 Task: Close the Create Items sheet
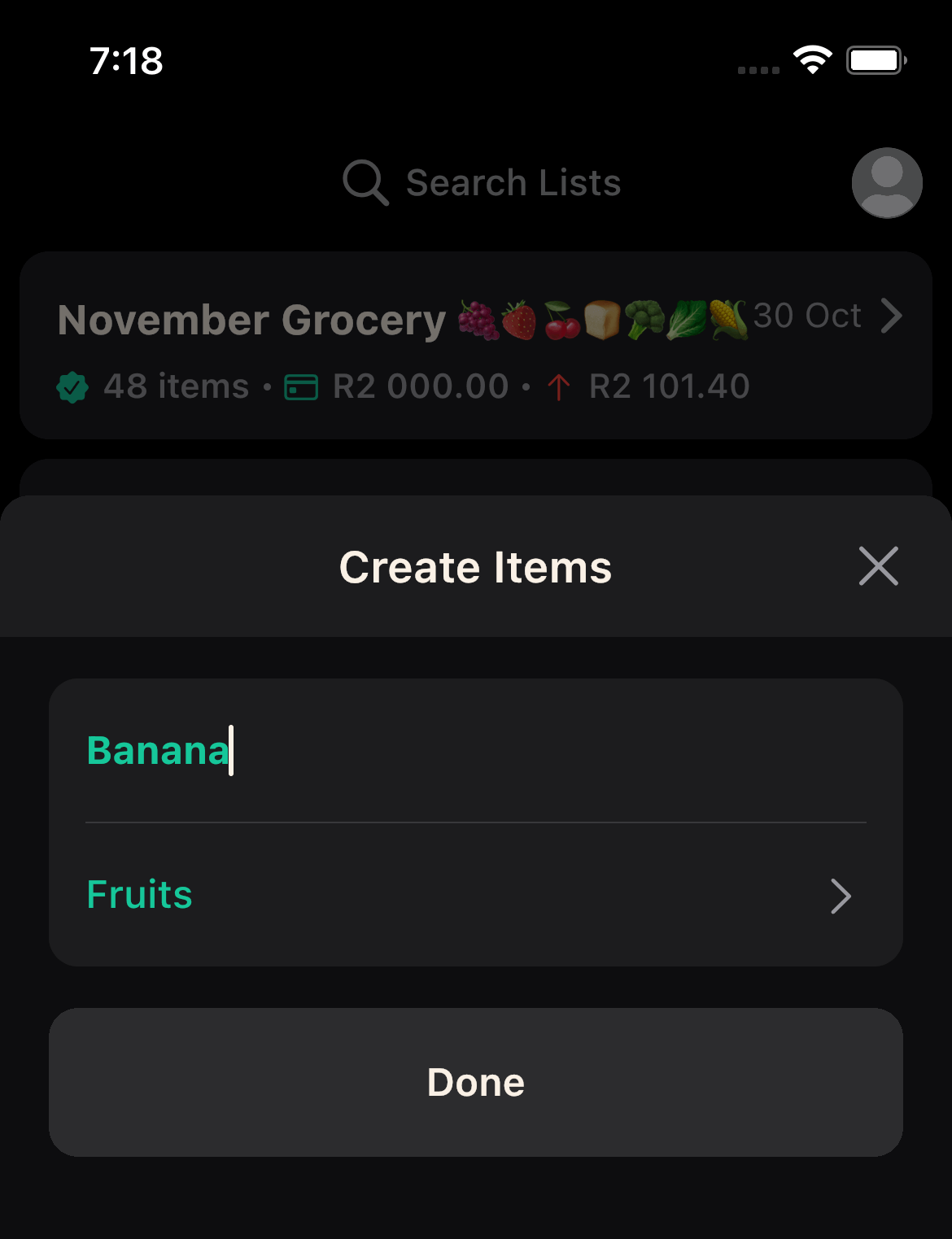pyautogui.click(x=878, y=566)
